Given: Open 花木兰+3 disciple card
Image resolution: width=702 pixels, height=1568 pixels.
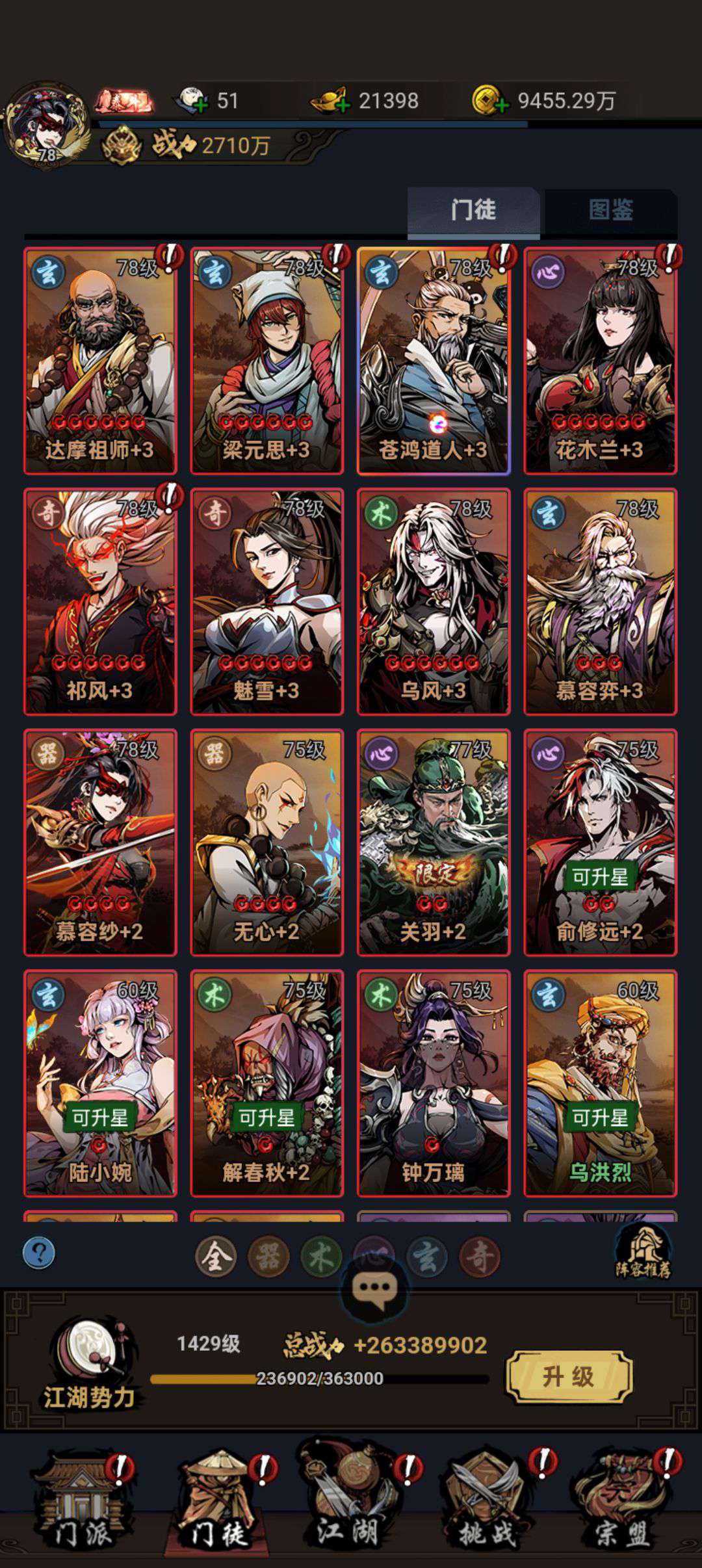Looking at the screenshot, I should tap(600, 359).
